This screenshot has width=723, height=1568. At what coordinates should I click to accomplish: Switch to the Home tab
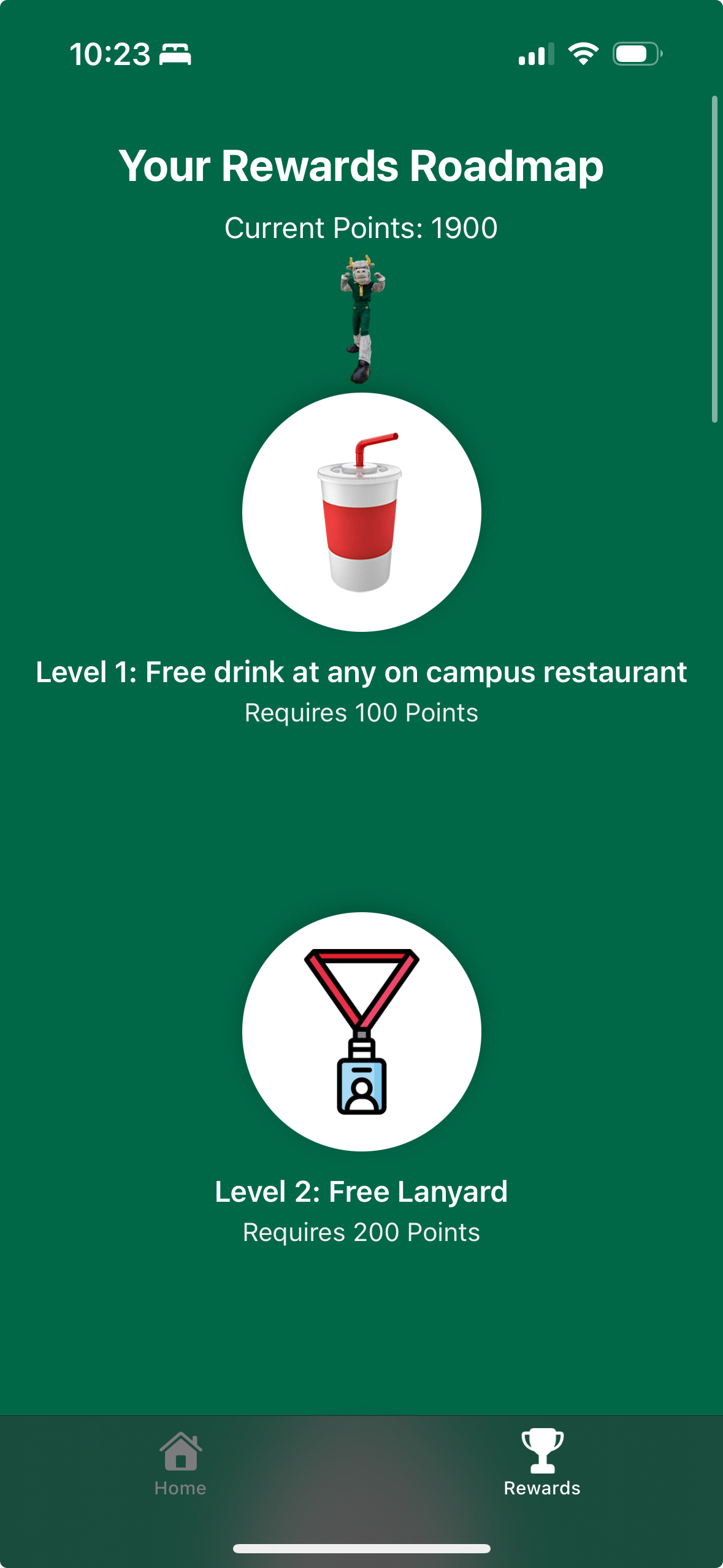[x=180, y=1464]
